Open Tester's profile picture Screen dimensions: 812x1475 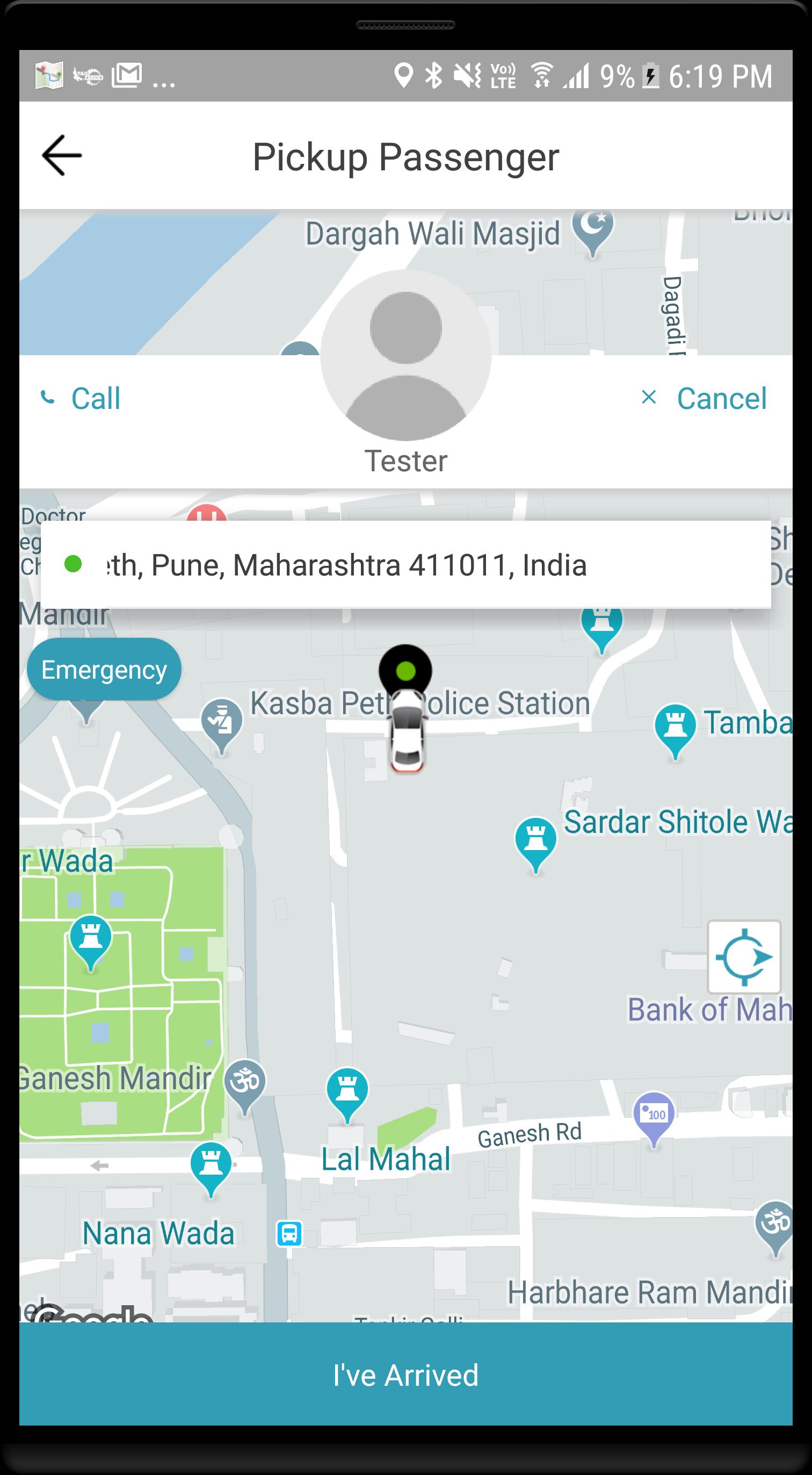(x=405, y=356)
